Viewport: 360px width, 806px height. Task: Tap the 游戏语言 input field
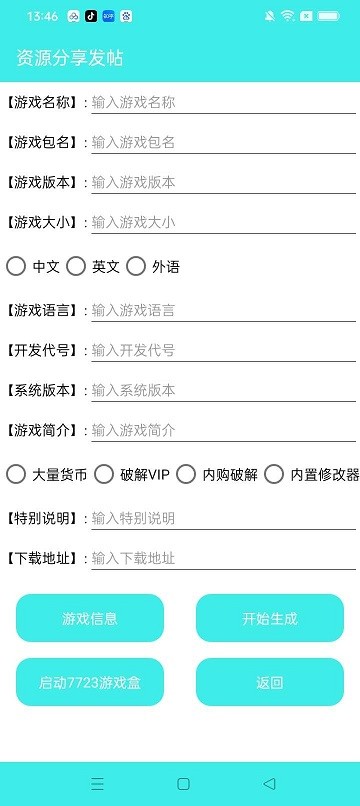(223, 310)
